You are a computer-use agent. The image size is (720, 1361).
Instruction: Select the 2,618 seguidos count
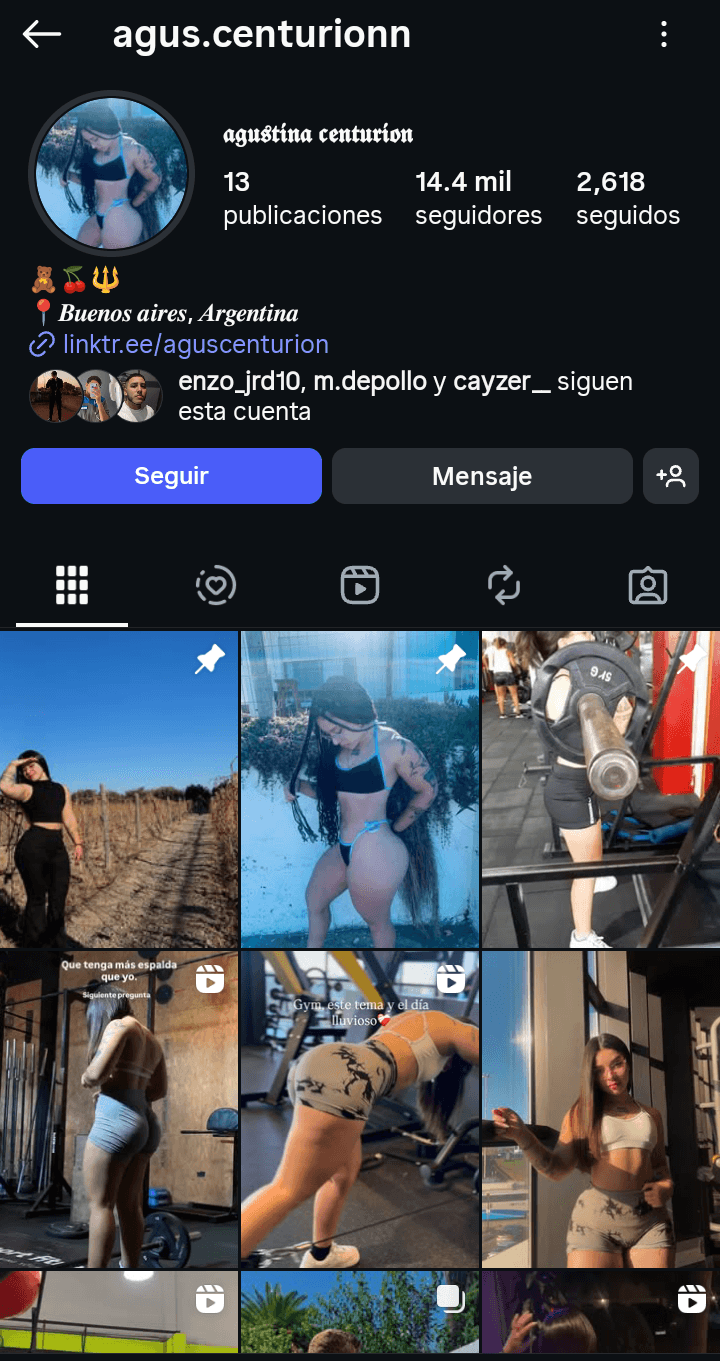[x=628, y=197]
